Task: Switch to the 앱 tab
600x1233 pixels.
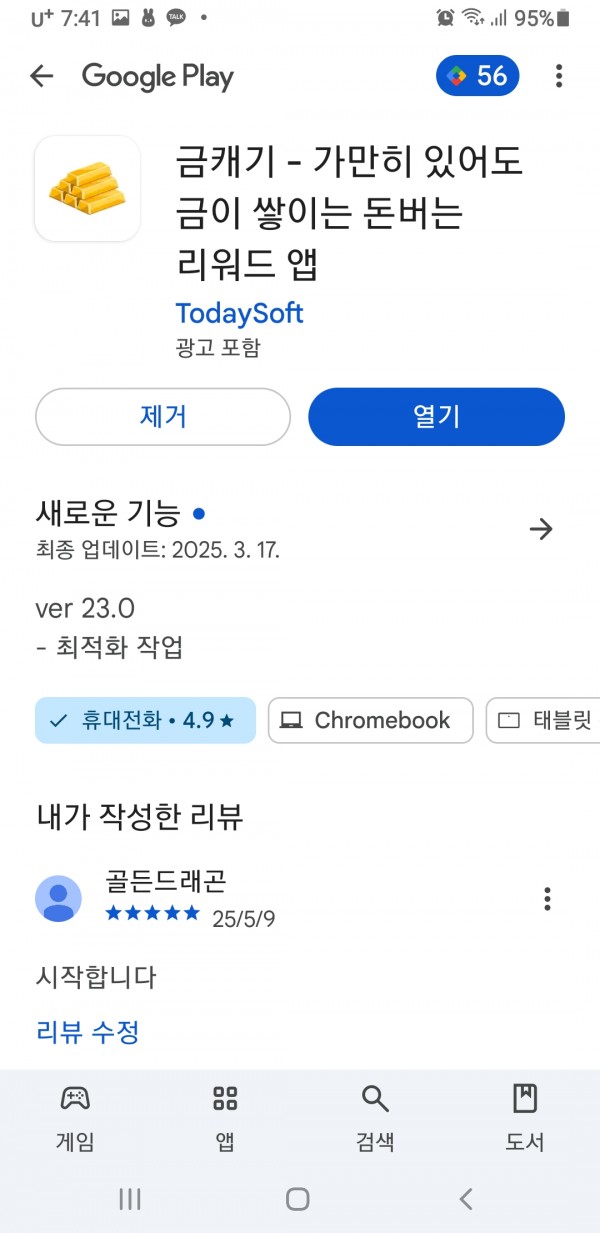Action: [x=225, y=1118]
